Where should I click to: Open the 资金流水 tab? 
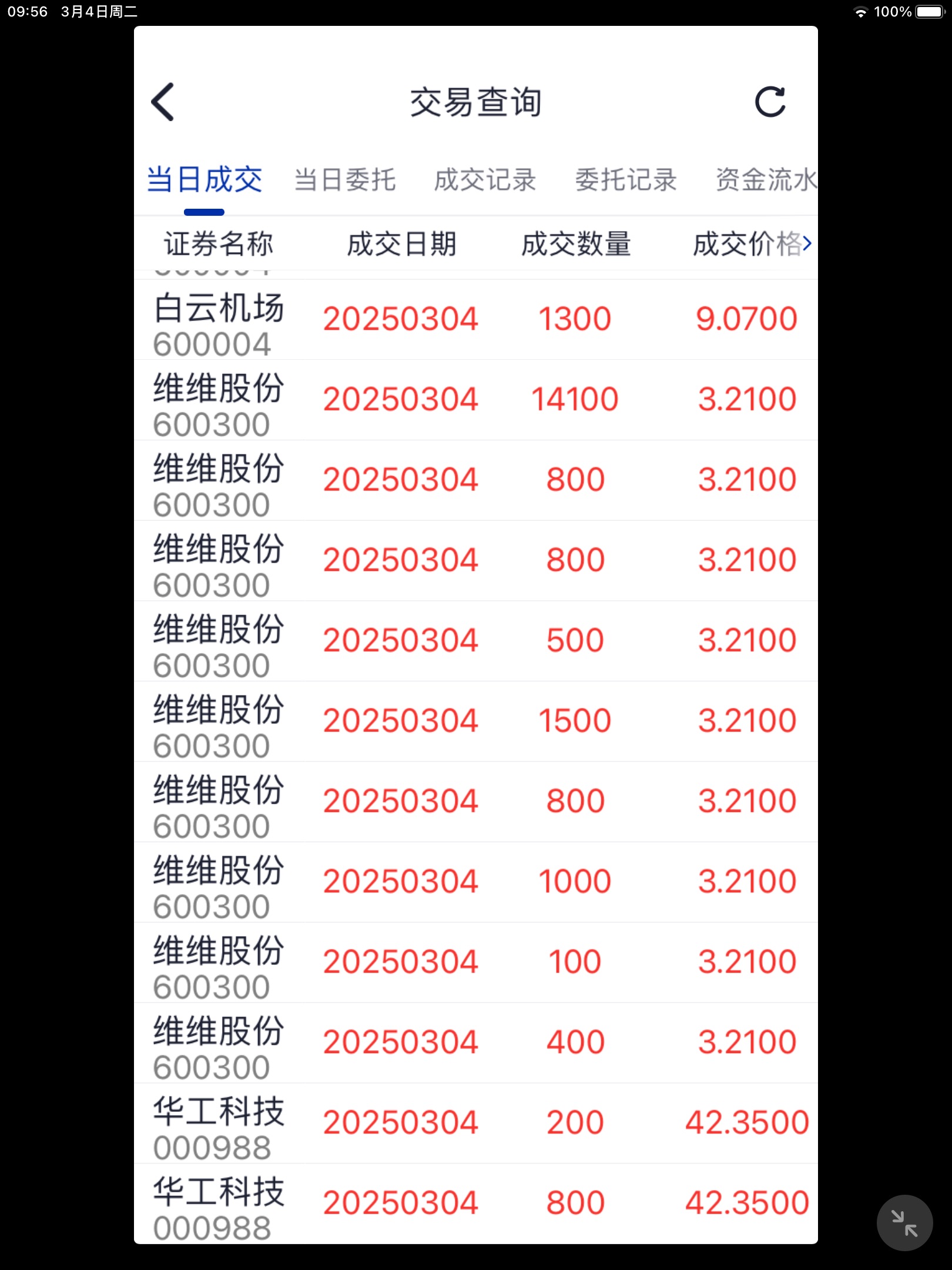pos(766,181)
